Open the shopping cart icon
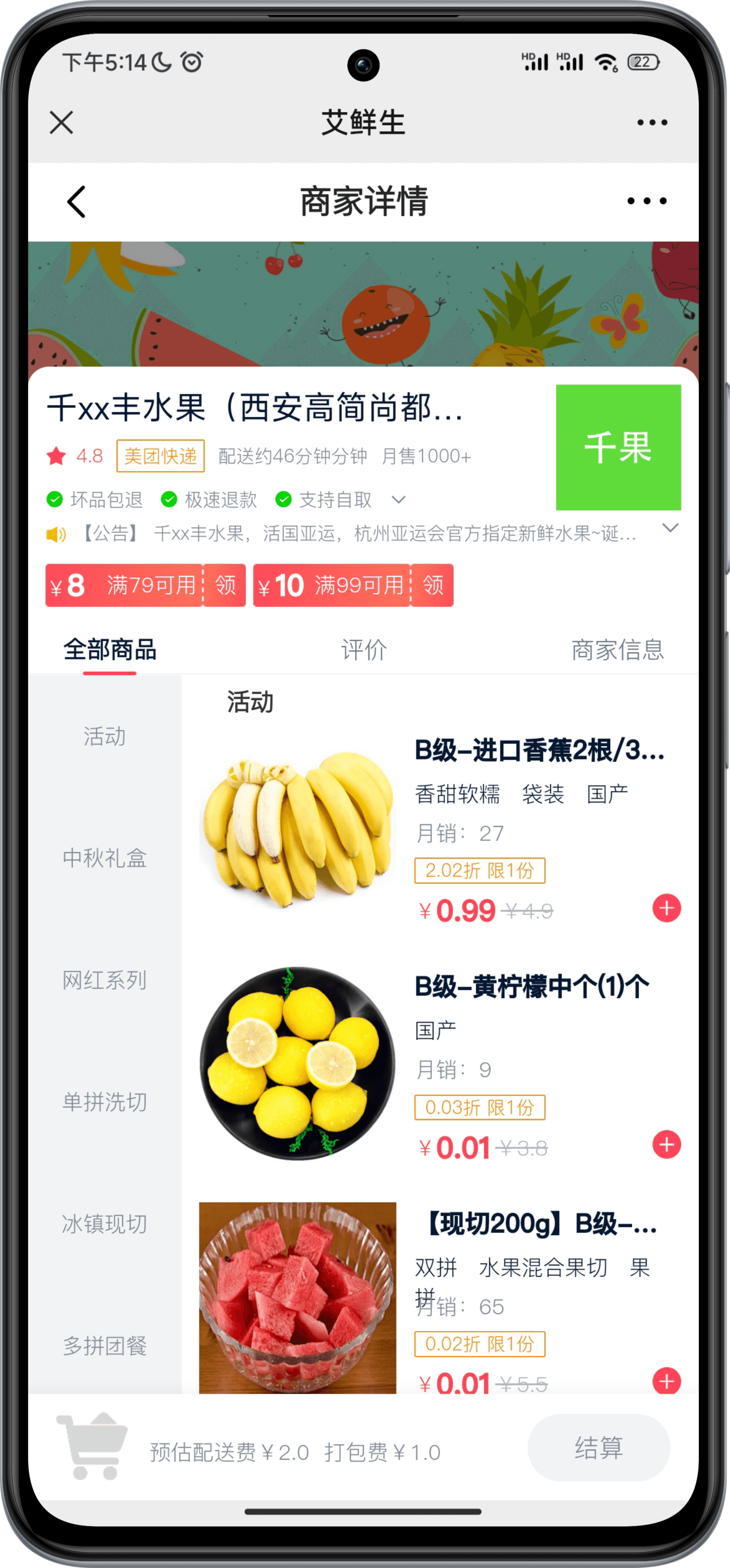The image size is (730, 1568). point(92,1446)
